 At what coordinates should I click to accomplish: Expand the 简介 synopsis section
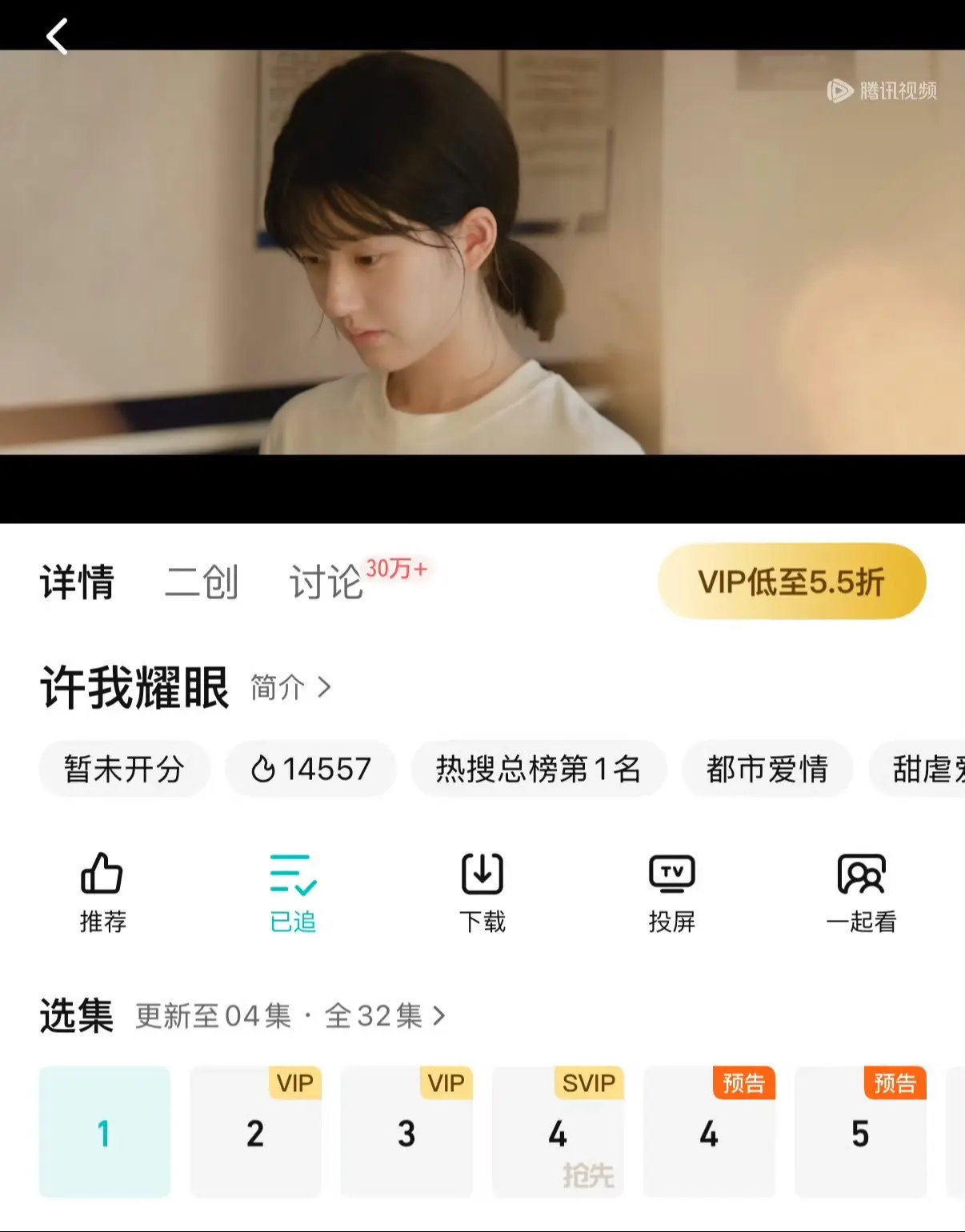(x=288, y=688)
